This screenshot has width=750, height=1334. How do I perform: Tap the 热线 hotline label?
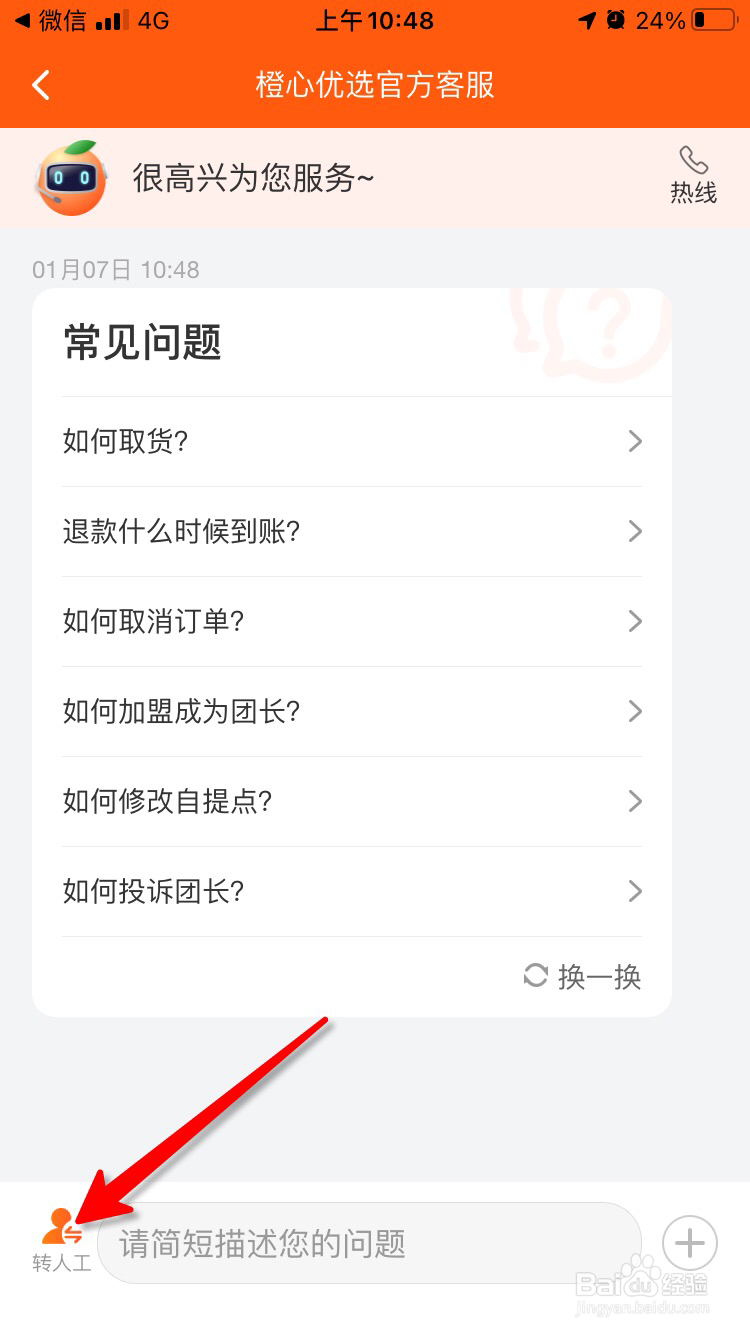[693, 193]
